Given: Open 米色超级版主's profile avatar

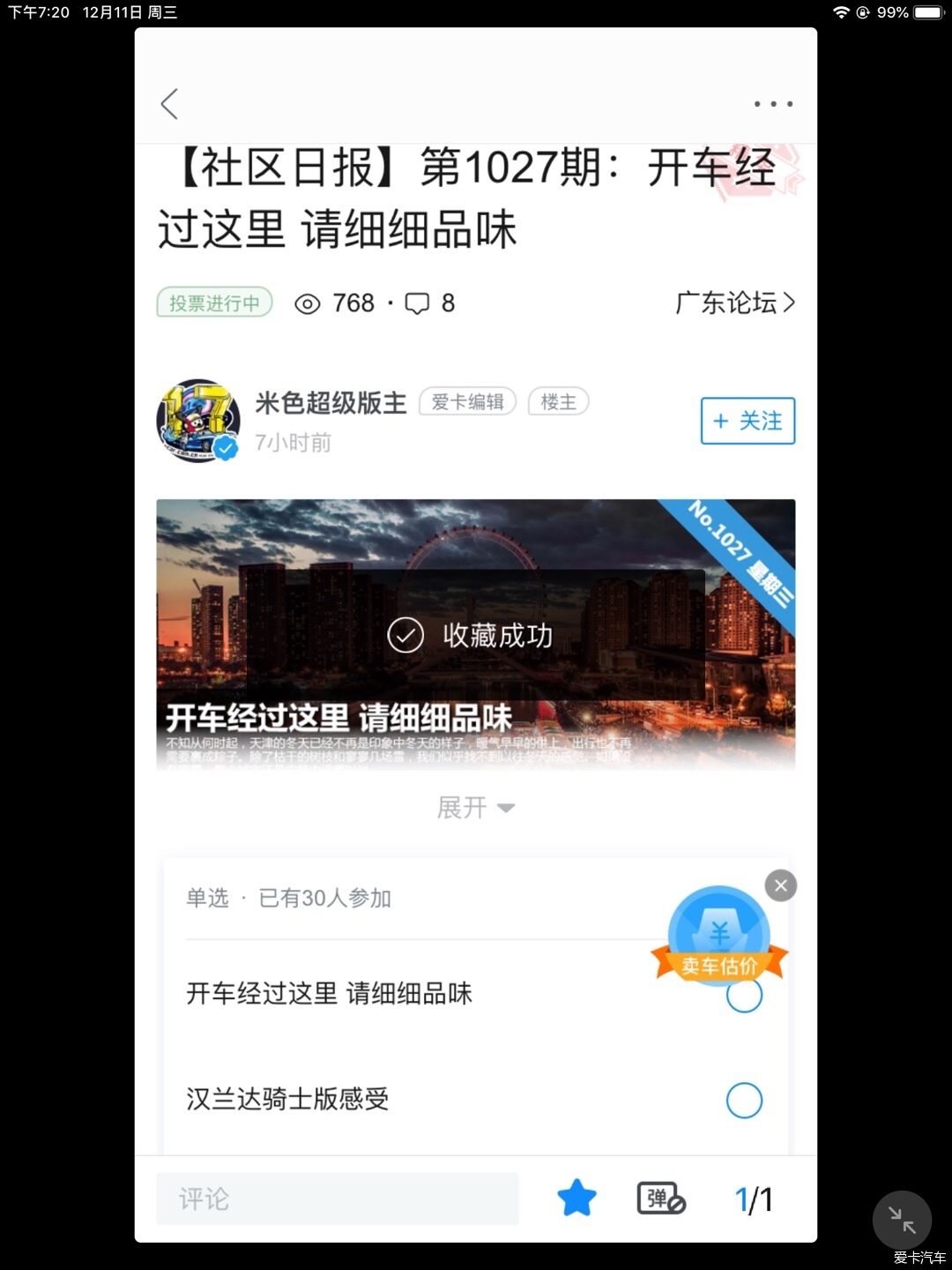Looking at the screenshot, I should point(198,421).
